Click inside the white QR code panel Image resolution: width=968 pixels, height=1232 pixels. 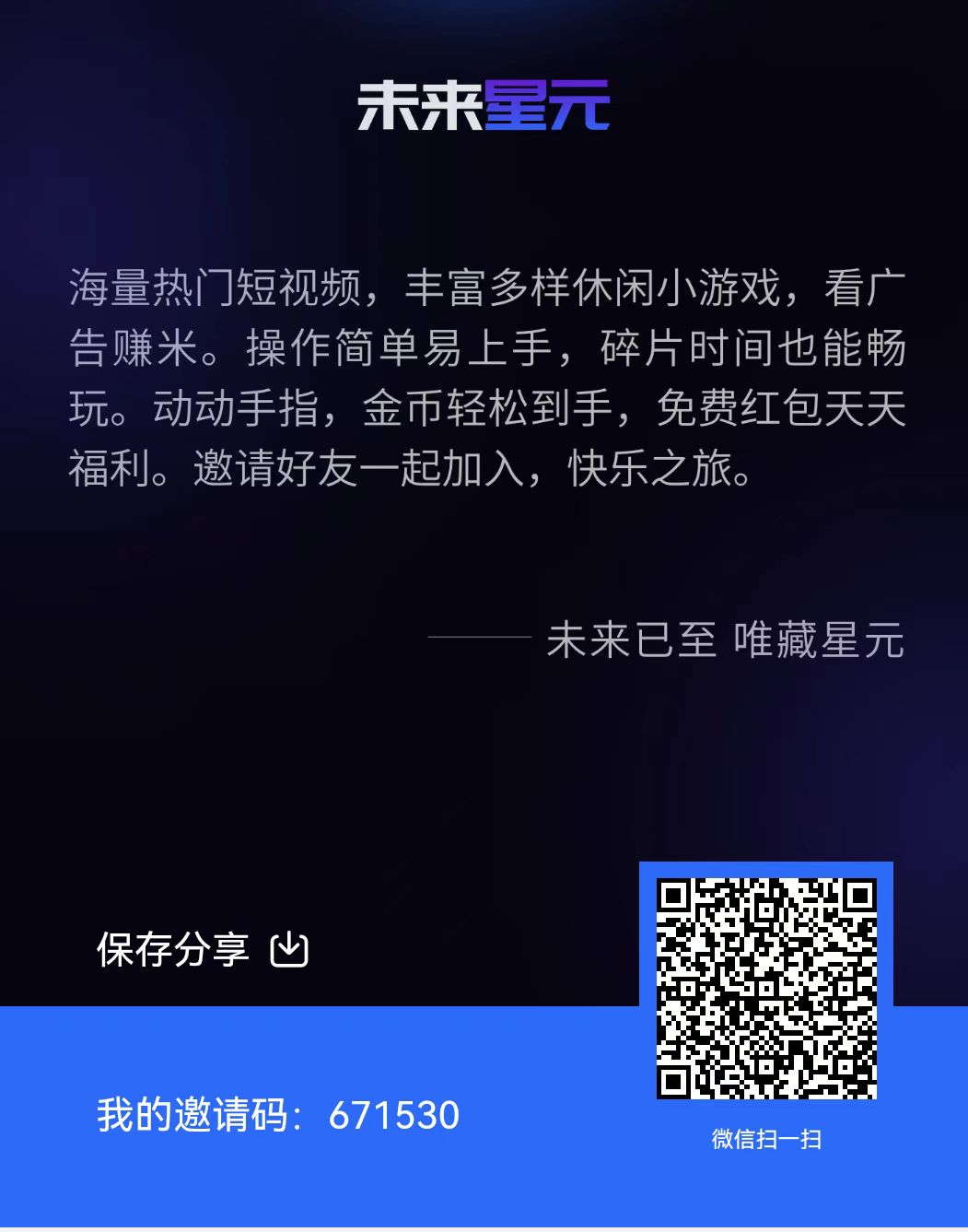pyautogui.click(x=767, y=987)
